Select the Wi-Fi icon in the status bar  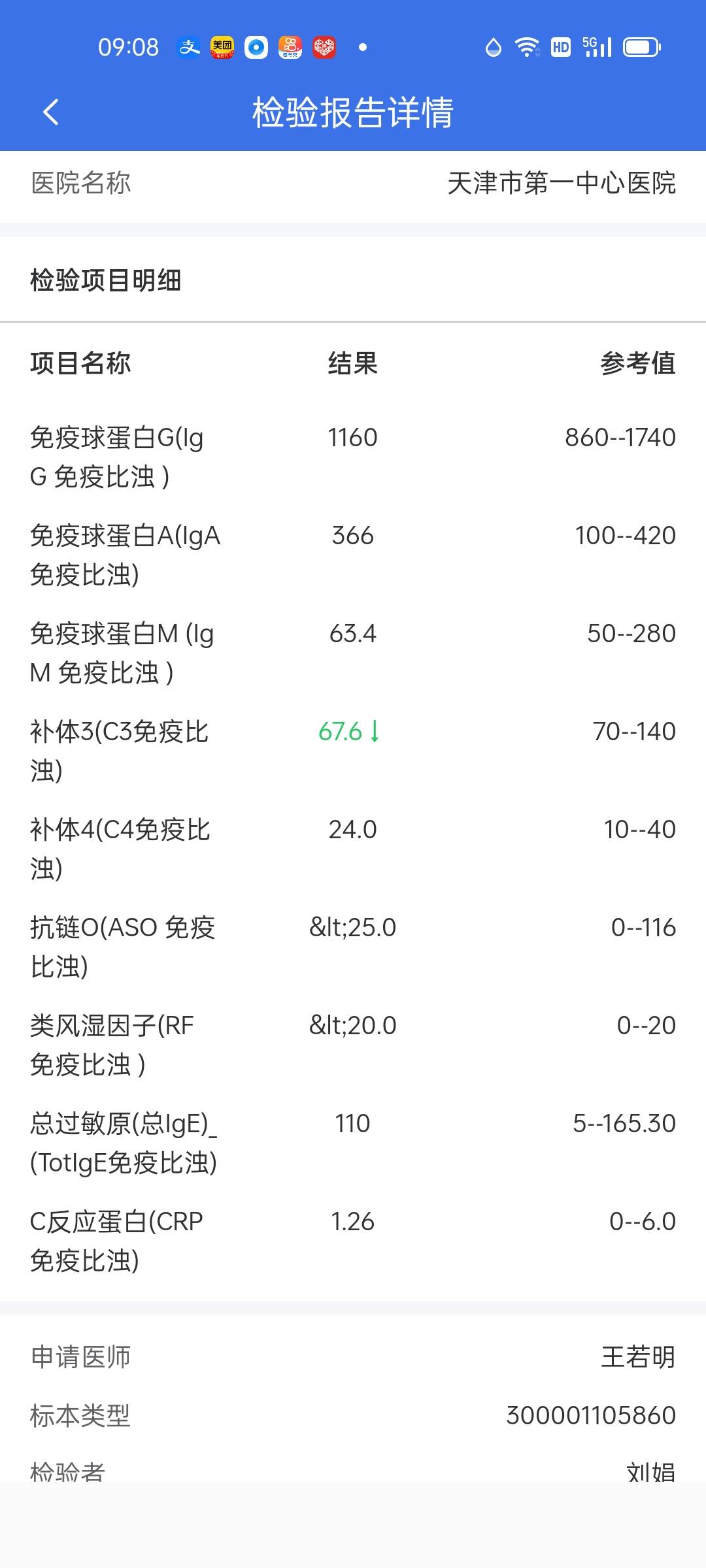527,46
